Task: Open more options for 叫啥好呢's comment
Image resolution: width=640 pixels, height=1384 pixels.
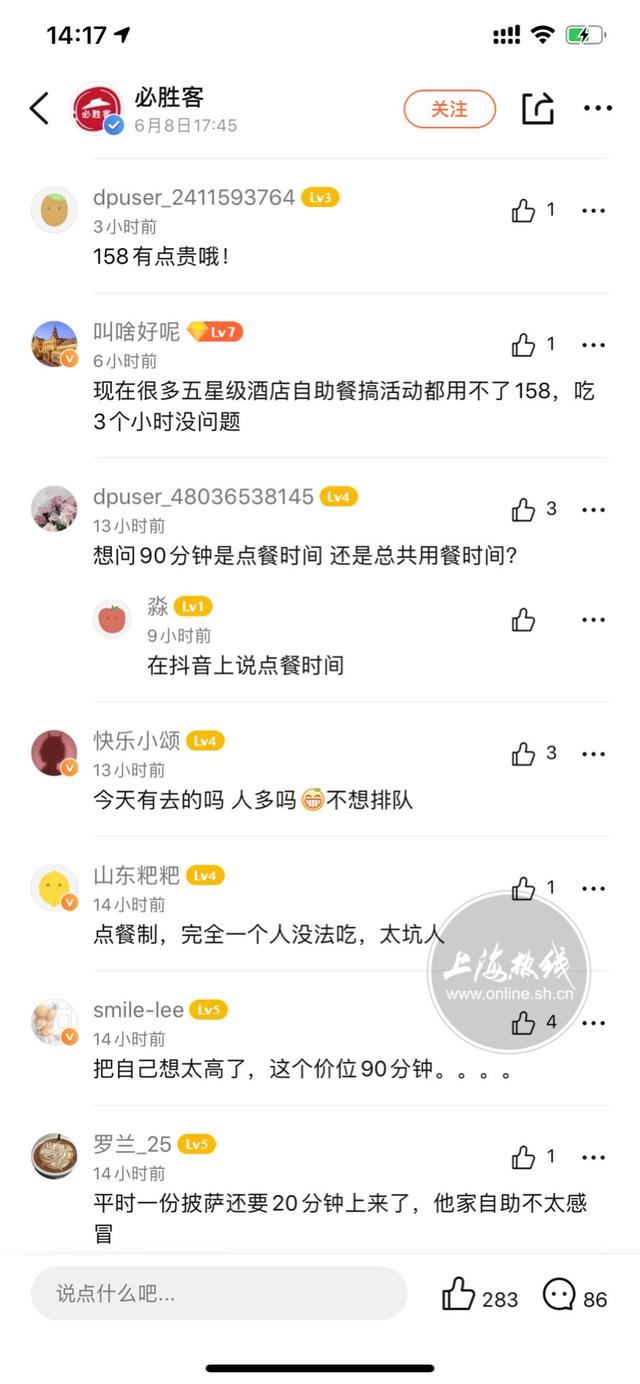Action: coord(594,345)
